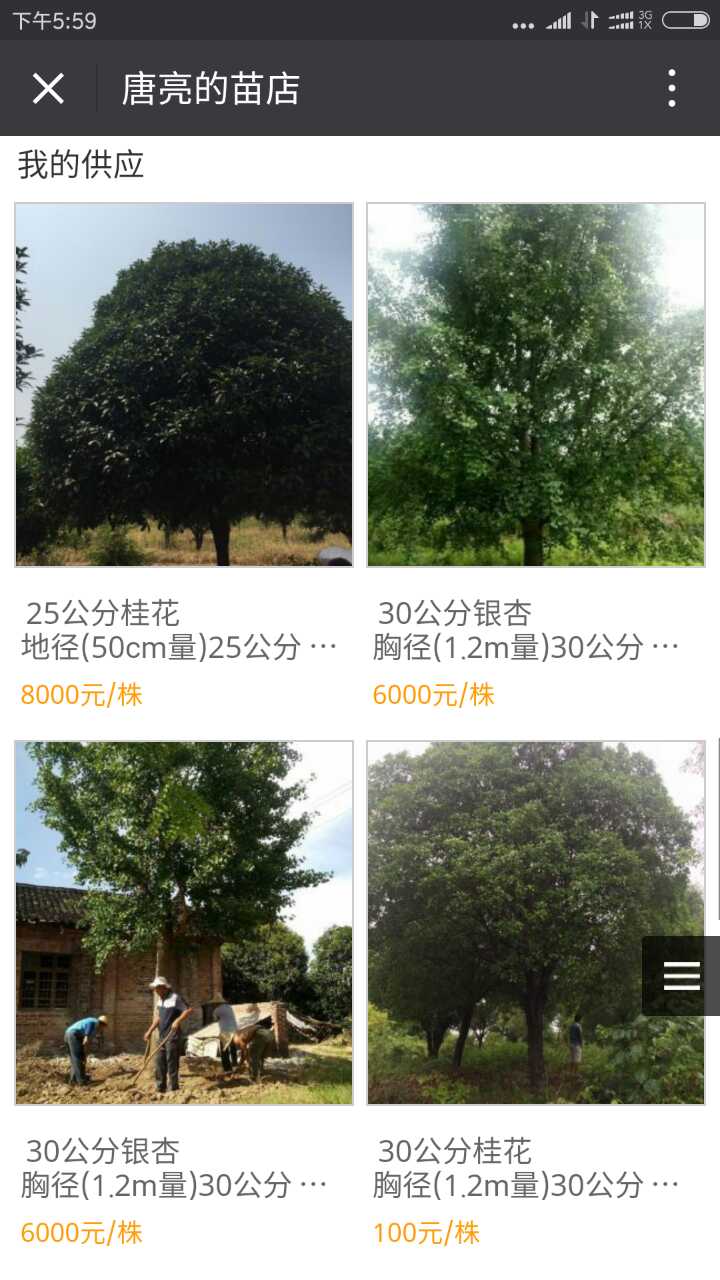Open the 30公分银杏 listing with workers digging
The height and width of the screenshot is (1280, 720).
pos(184,922)
